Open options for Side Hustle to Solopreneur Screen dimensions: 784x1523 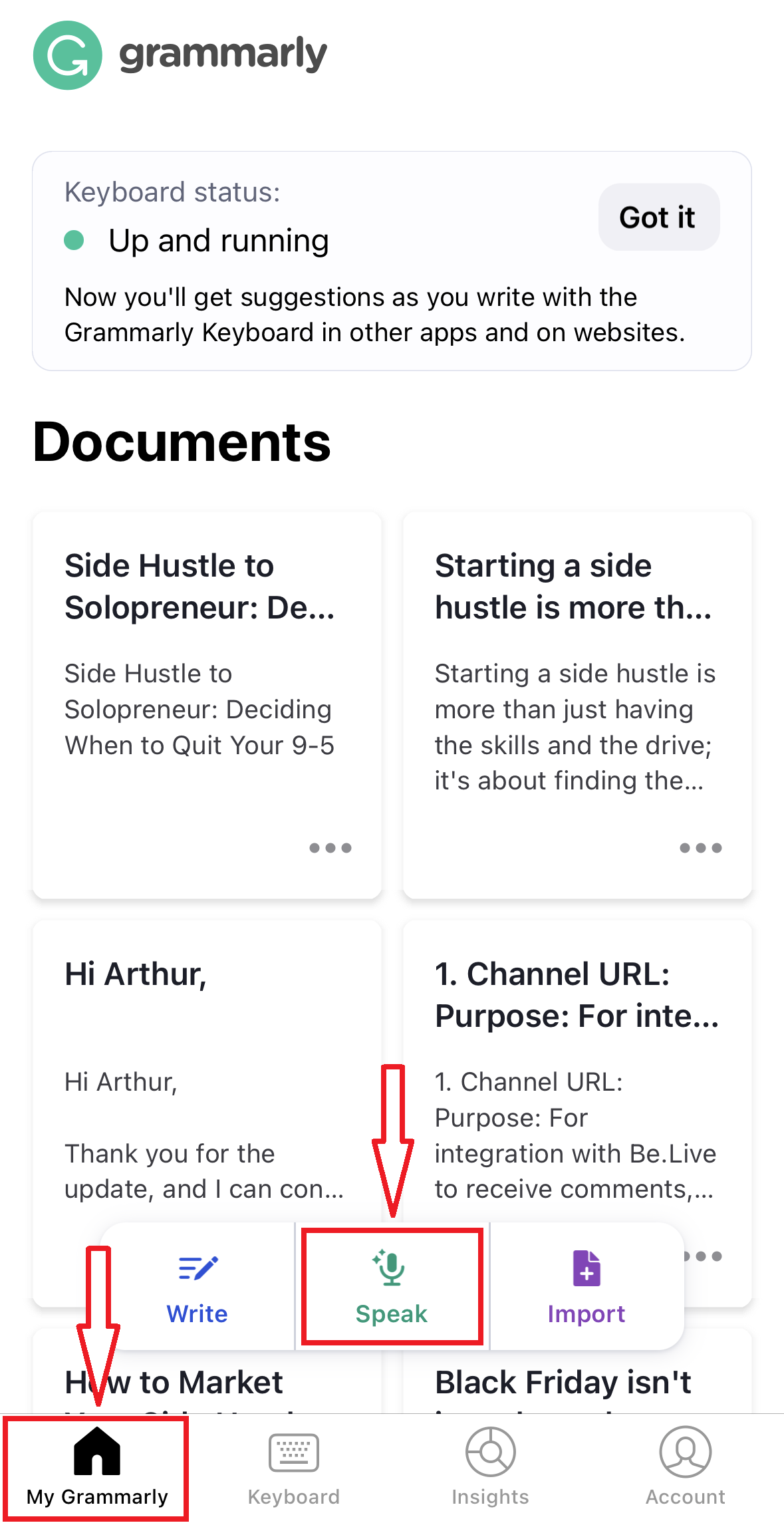330,848
